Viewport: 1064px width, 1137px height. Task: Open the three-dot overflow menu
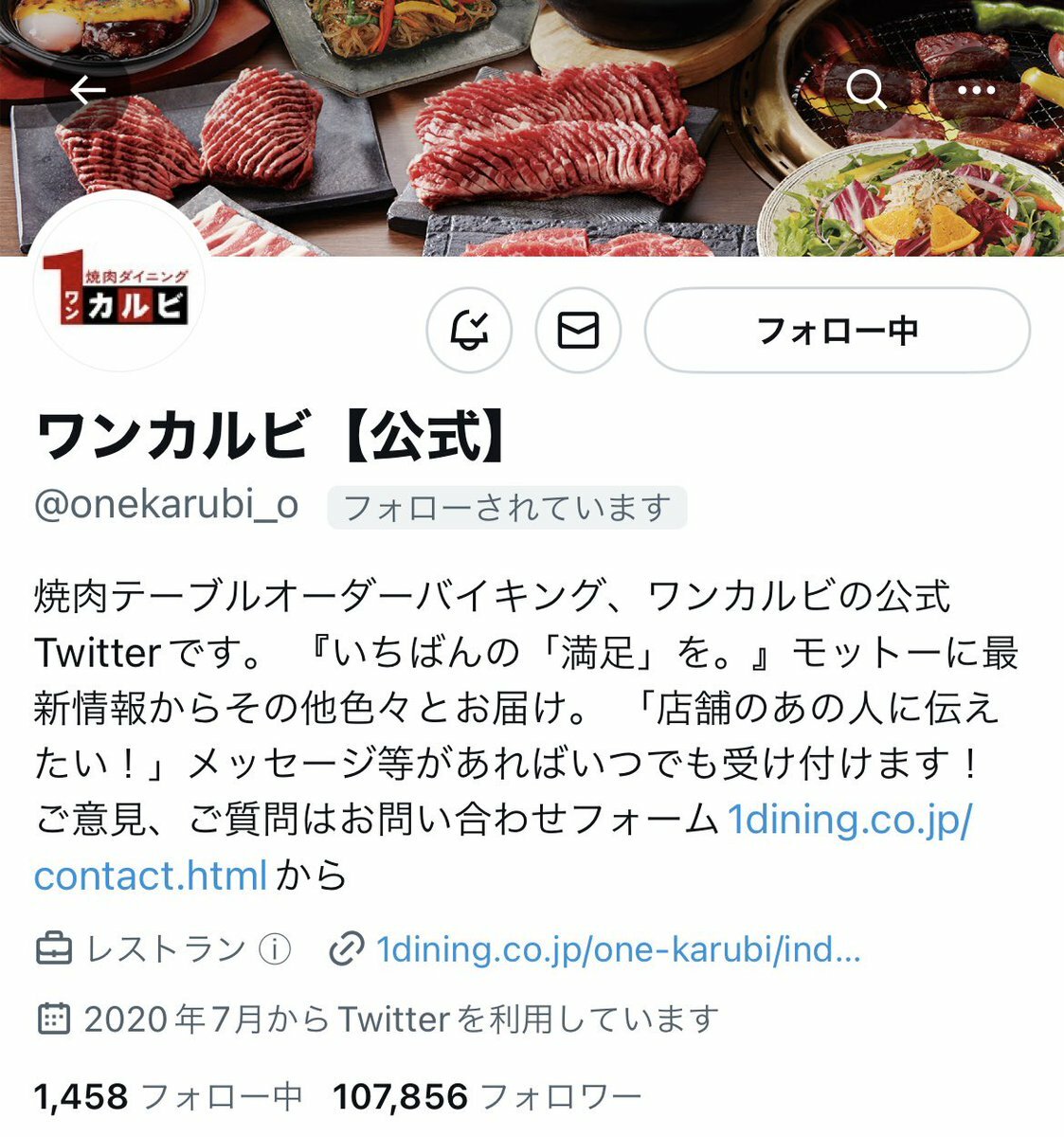pos(976,91)
